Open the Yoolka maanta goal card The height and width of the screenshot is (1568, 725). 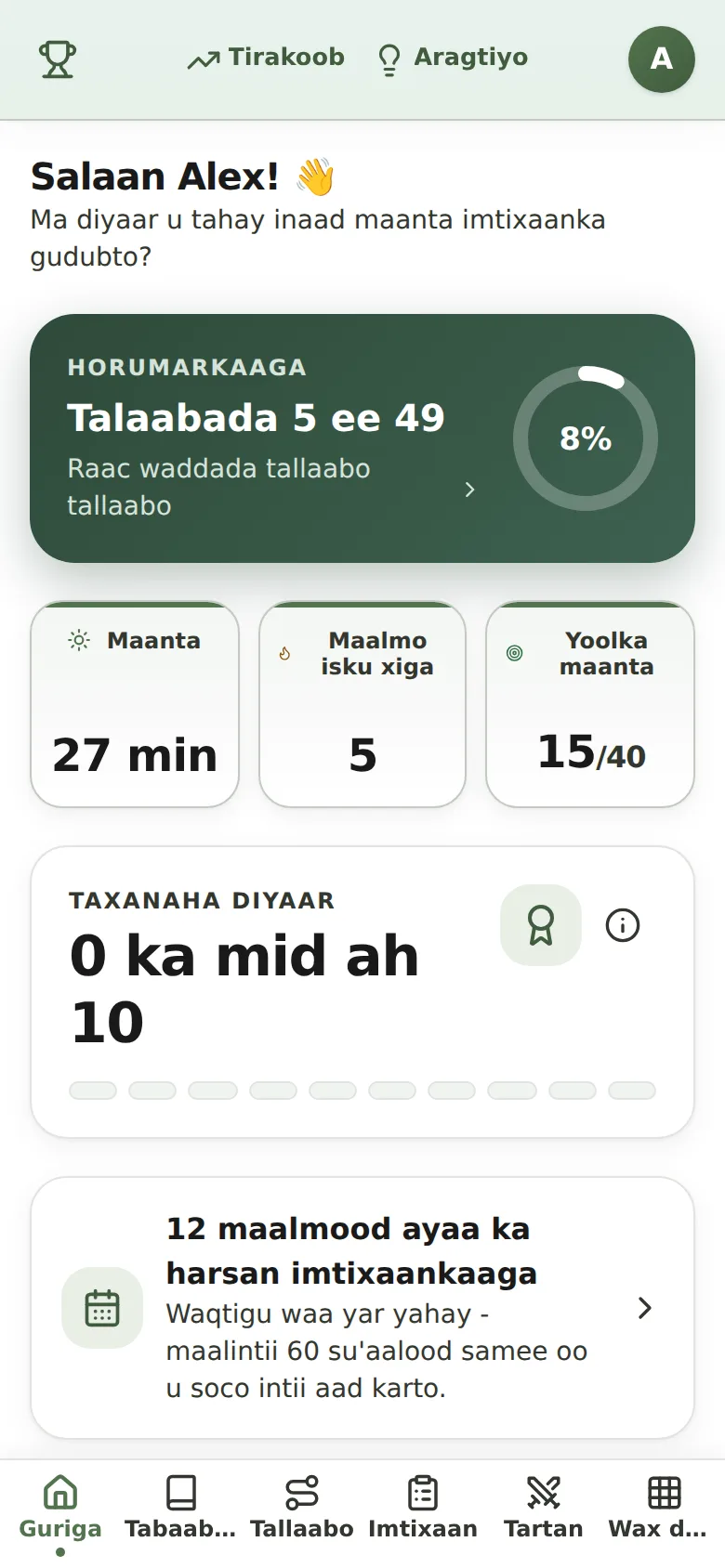click(590, 704)
